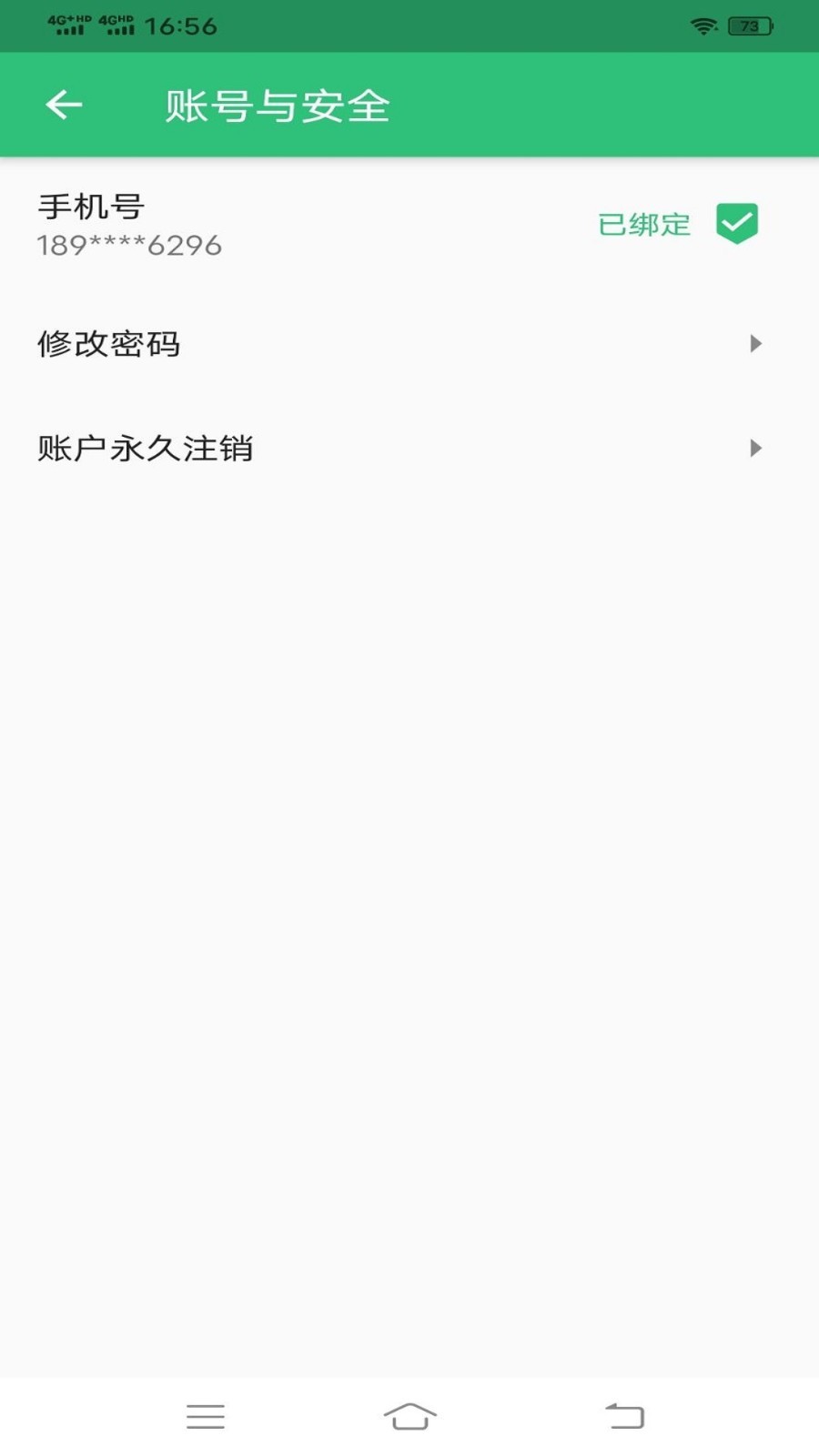Click the battery indicator showing 73

tap(749, 26)
